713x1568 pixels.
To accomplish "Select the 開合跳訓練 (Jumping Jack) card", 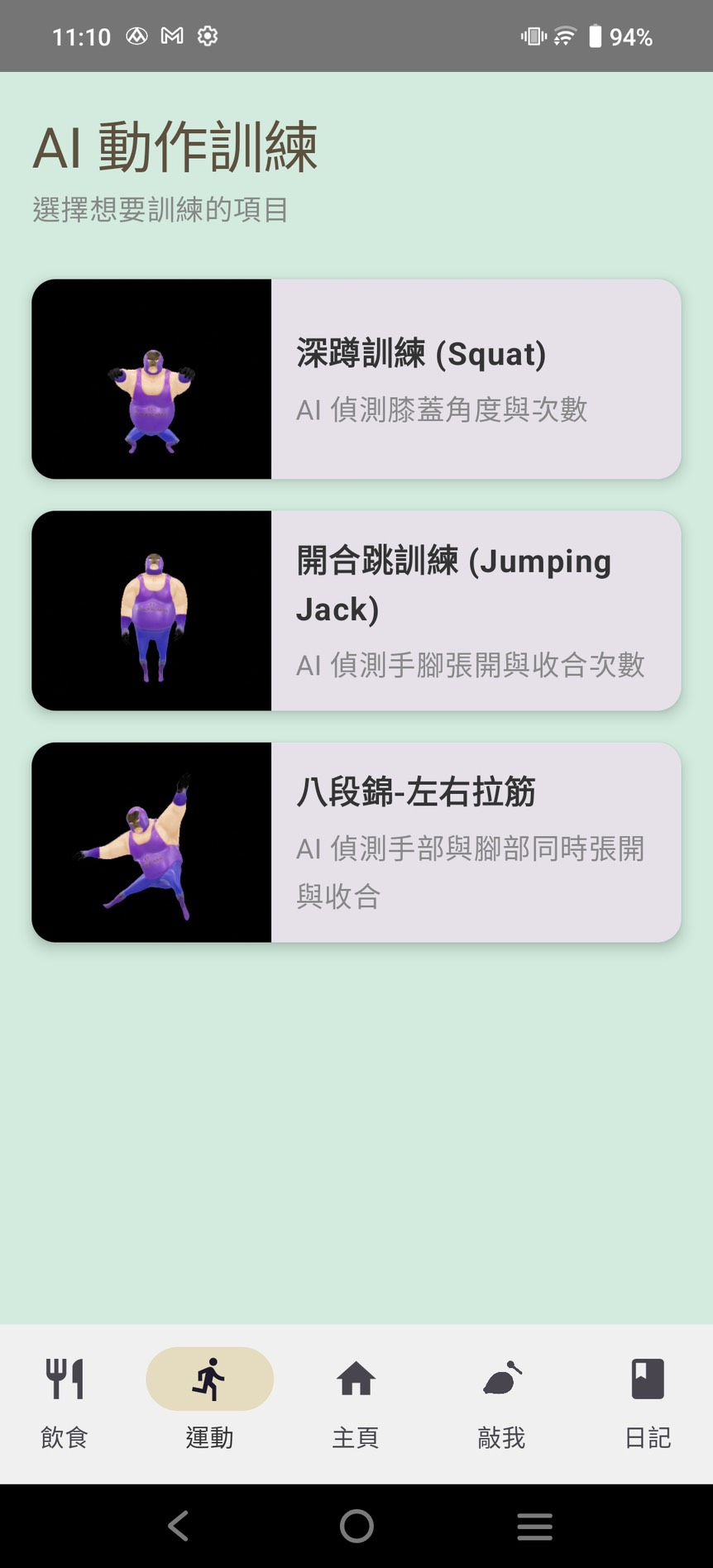I will point(356,610).
